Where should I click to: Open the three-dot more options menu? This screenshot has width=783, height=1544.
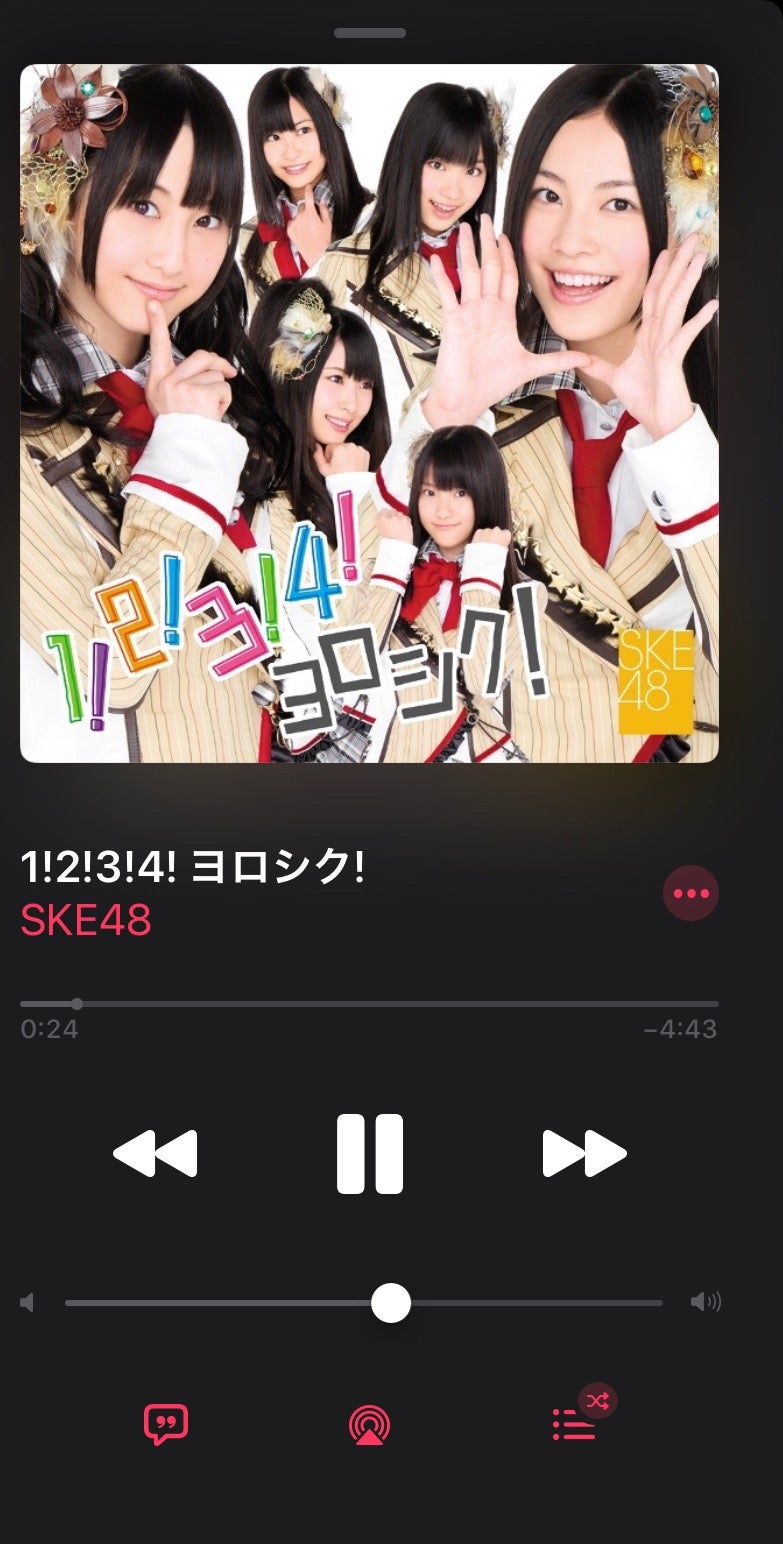click(691, 893)
